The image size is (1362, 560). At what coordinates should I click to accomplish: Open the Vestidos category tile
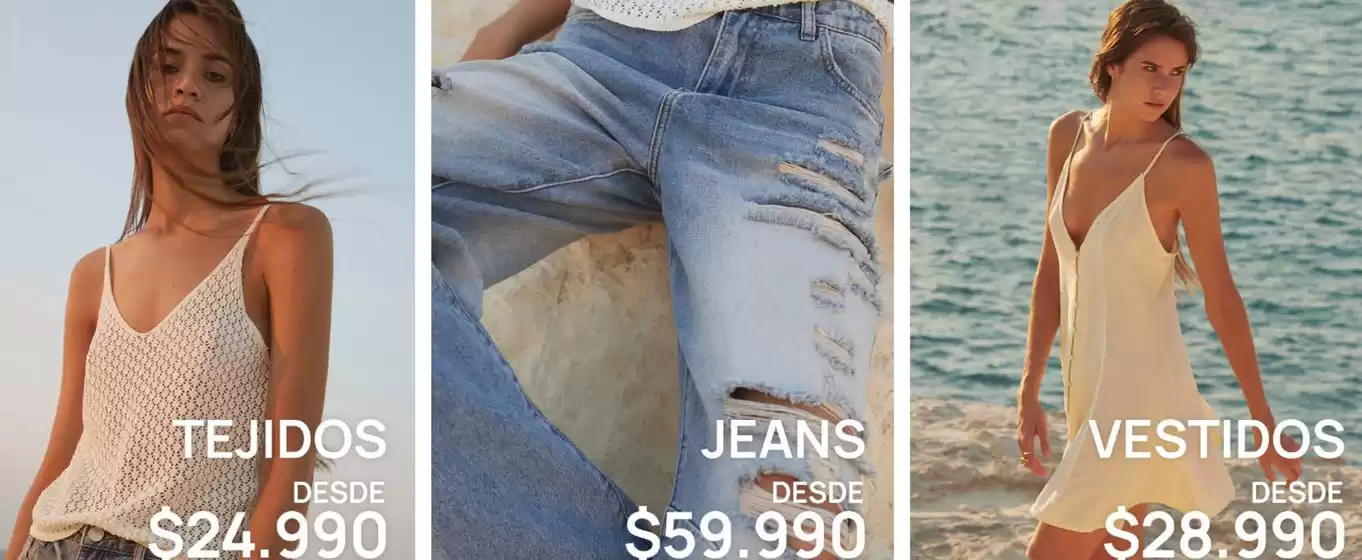1136,280
